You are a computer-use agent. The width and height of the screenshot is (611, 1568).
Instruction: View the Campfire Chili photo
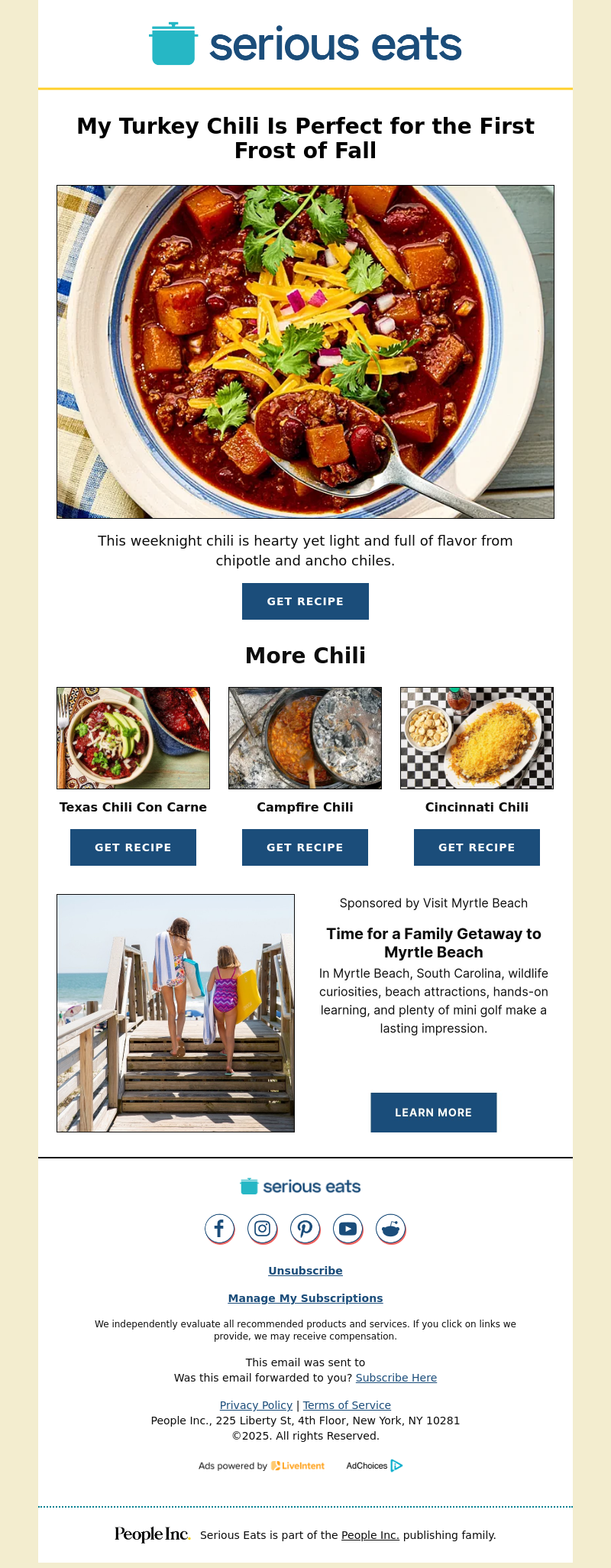click(x=305, y=738)
